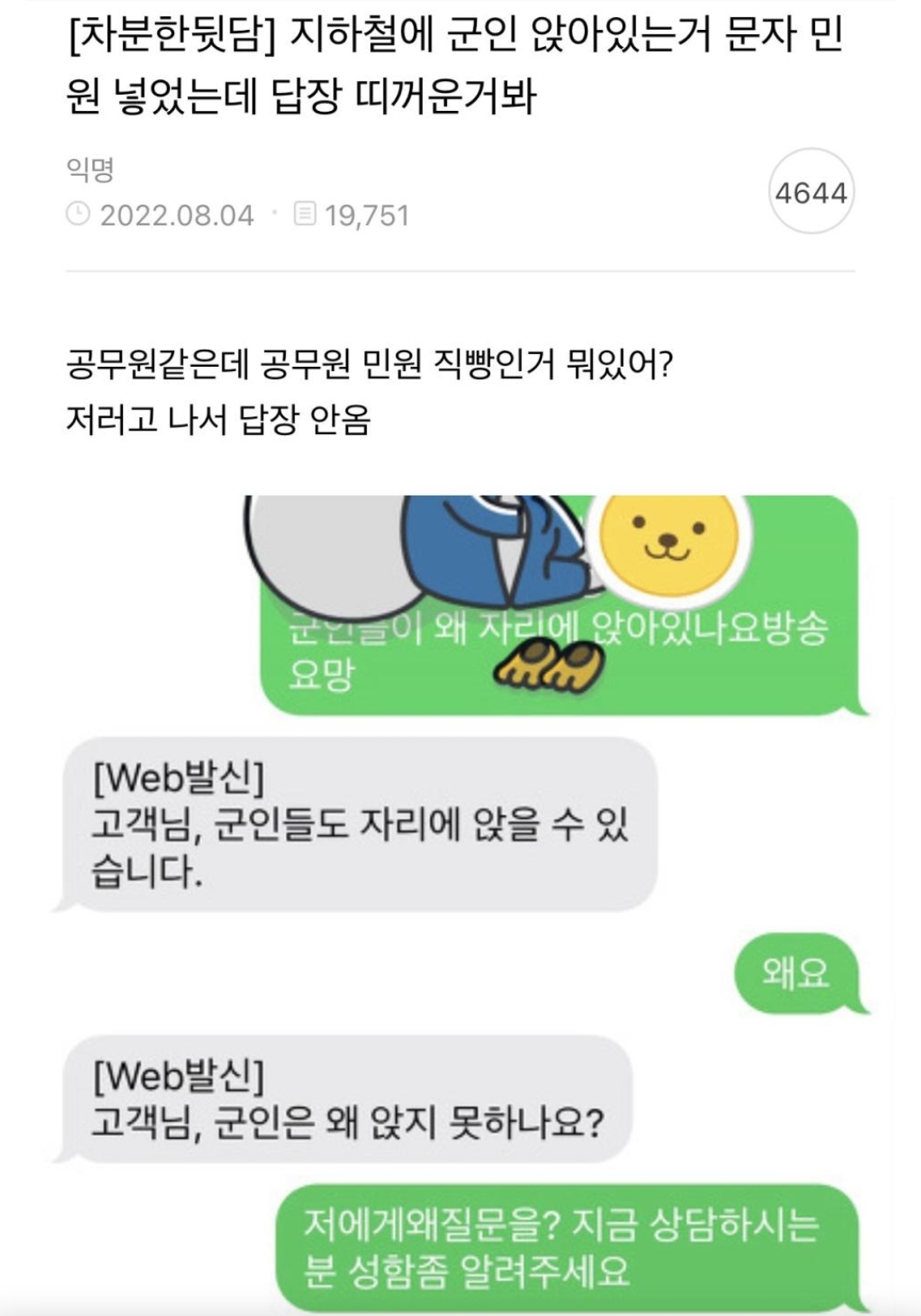Open the 4644 comments counter

[810, 192]
